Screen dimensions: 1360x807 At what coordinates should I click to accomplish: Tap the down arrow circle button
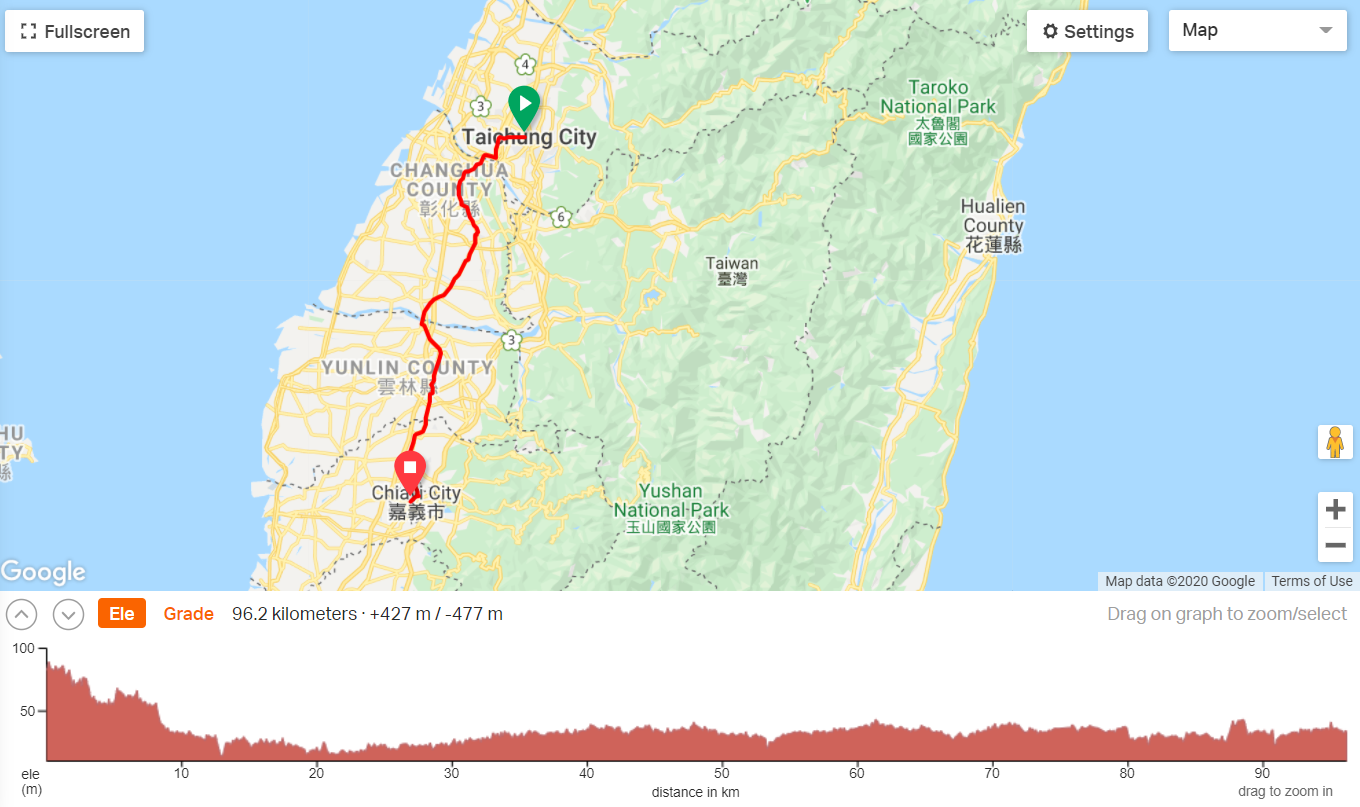pyautogui.click(x=67, y=614)
